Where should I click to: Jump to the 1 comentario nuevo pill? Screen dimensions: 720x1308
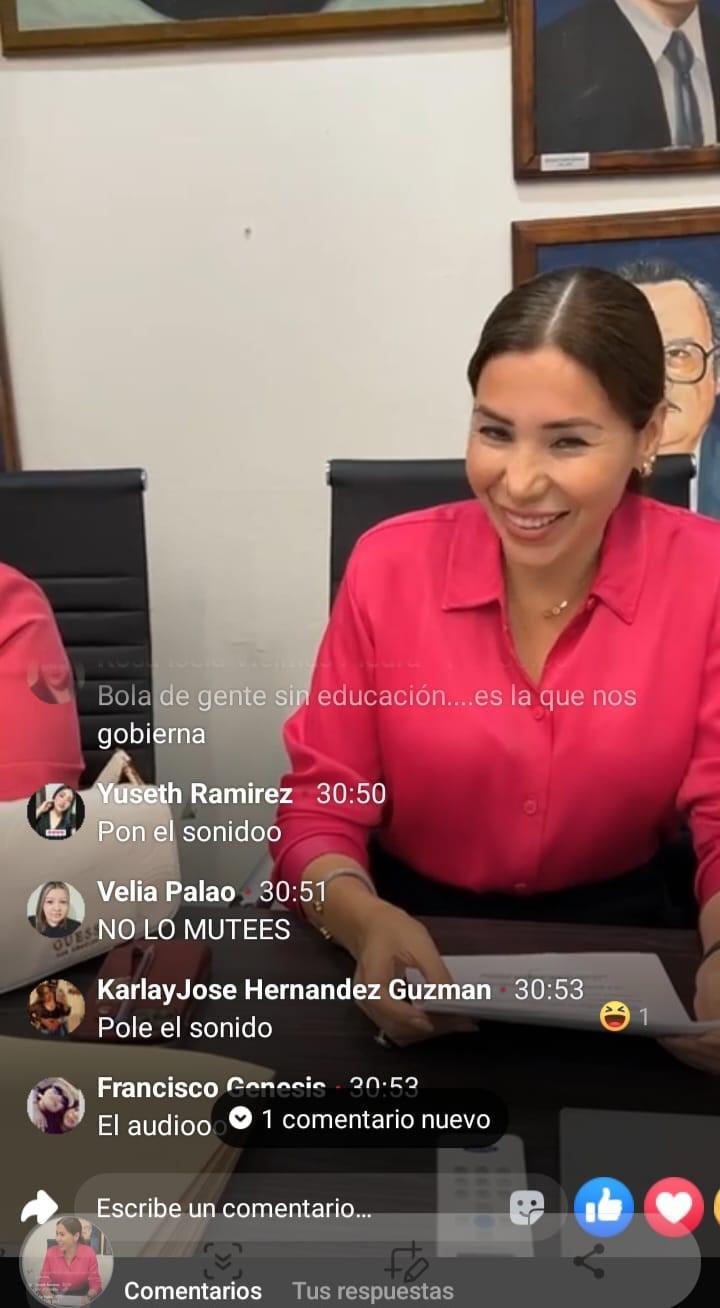[x=360, y=1118]
